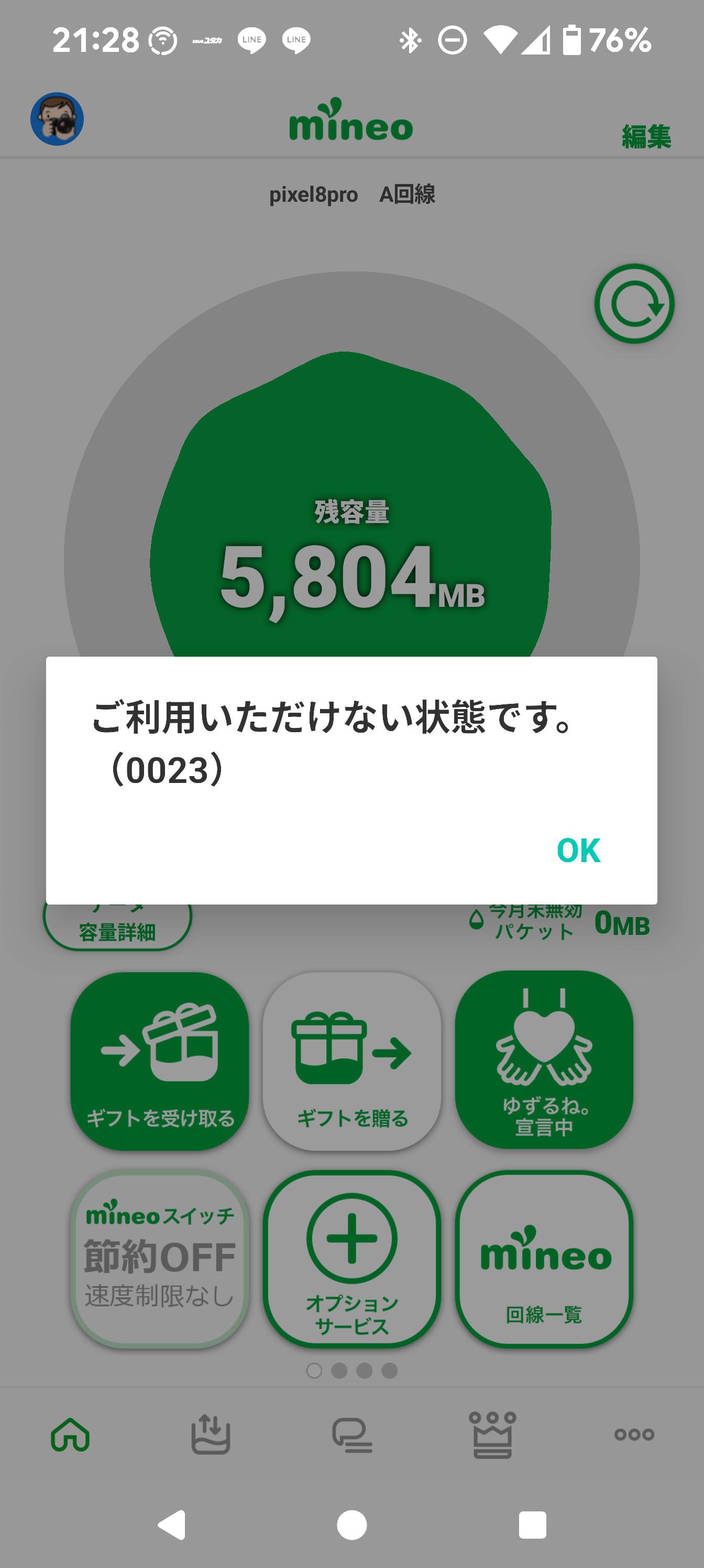Open the profile avatar
This screenshot has height=1568, width=704.
pyautogui.click(x=57, y=119)
